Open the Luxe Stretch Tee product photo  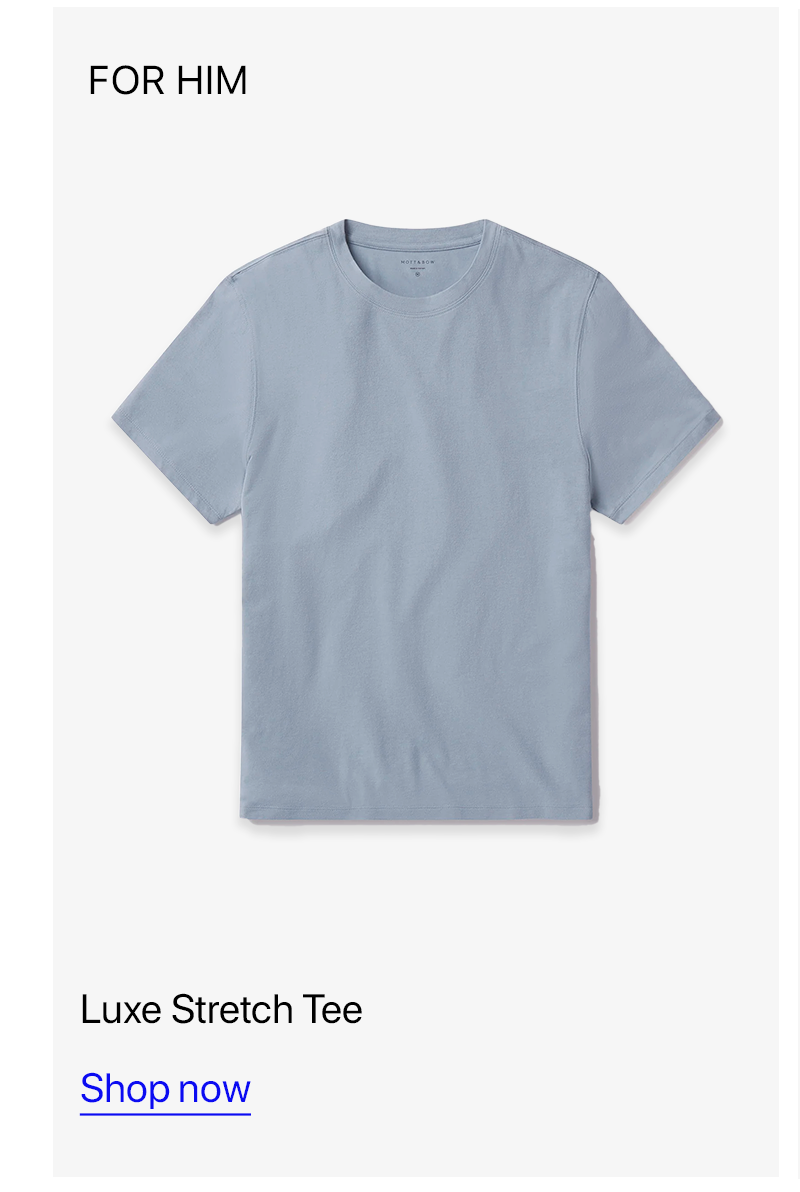click(415, 520)
